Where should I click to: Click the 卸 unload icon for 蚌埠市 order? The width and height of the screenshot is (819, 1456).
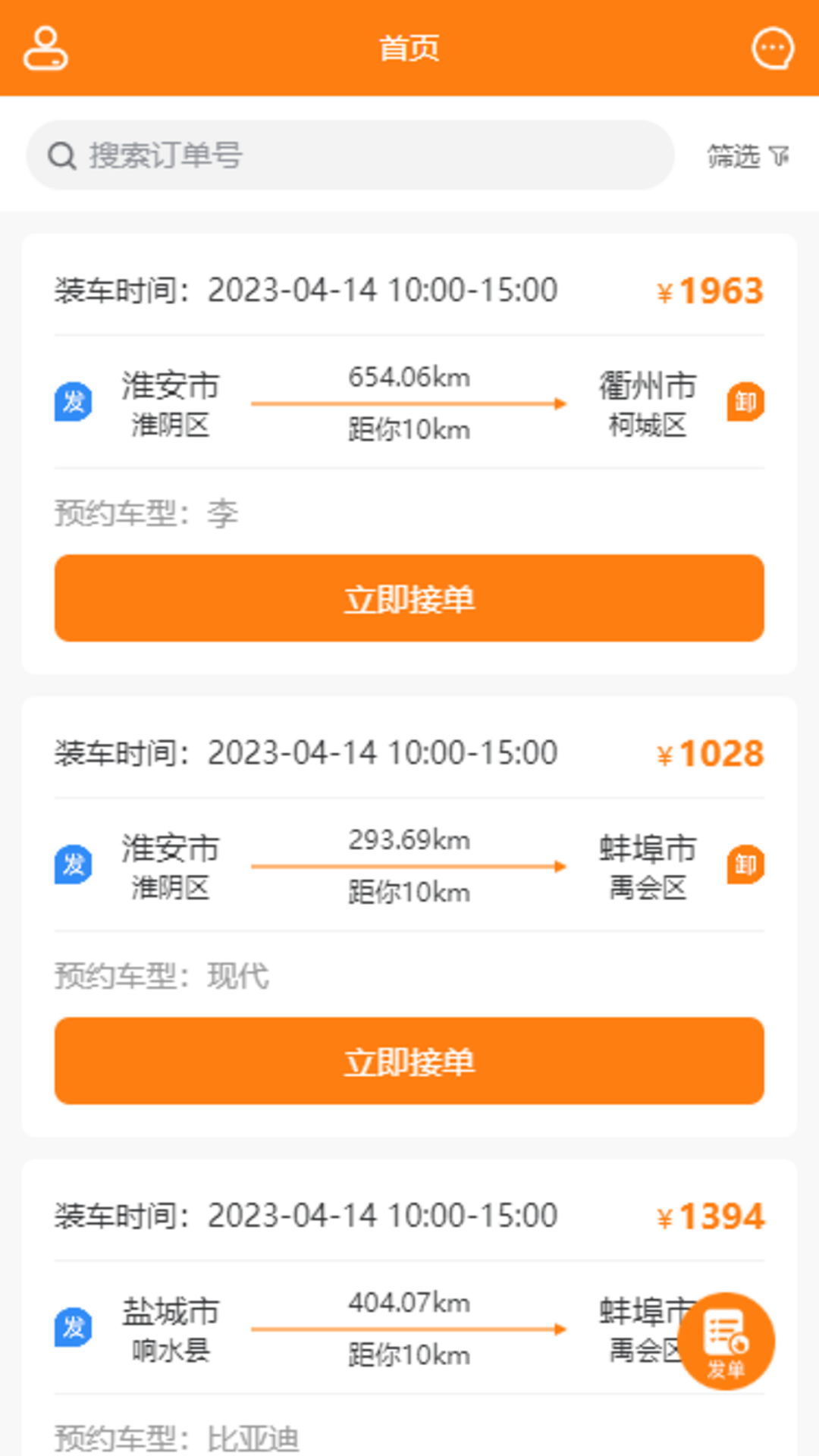pos(745,865)
